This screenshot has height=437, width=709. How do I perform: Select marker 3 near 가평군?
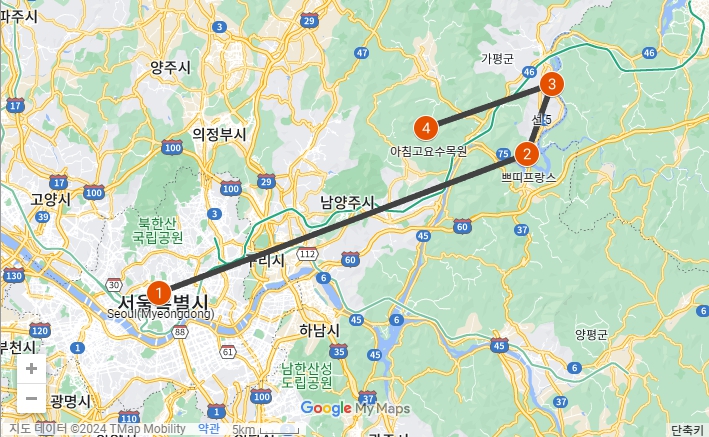(x=551, y=84)
